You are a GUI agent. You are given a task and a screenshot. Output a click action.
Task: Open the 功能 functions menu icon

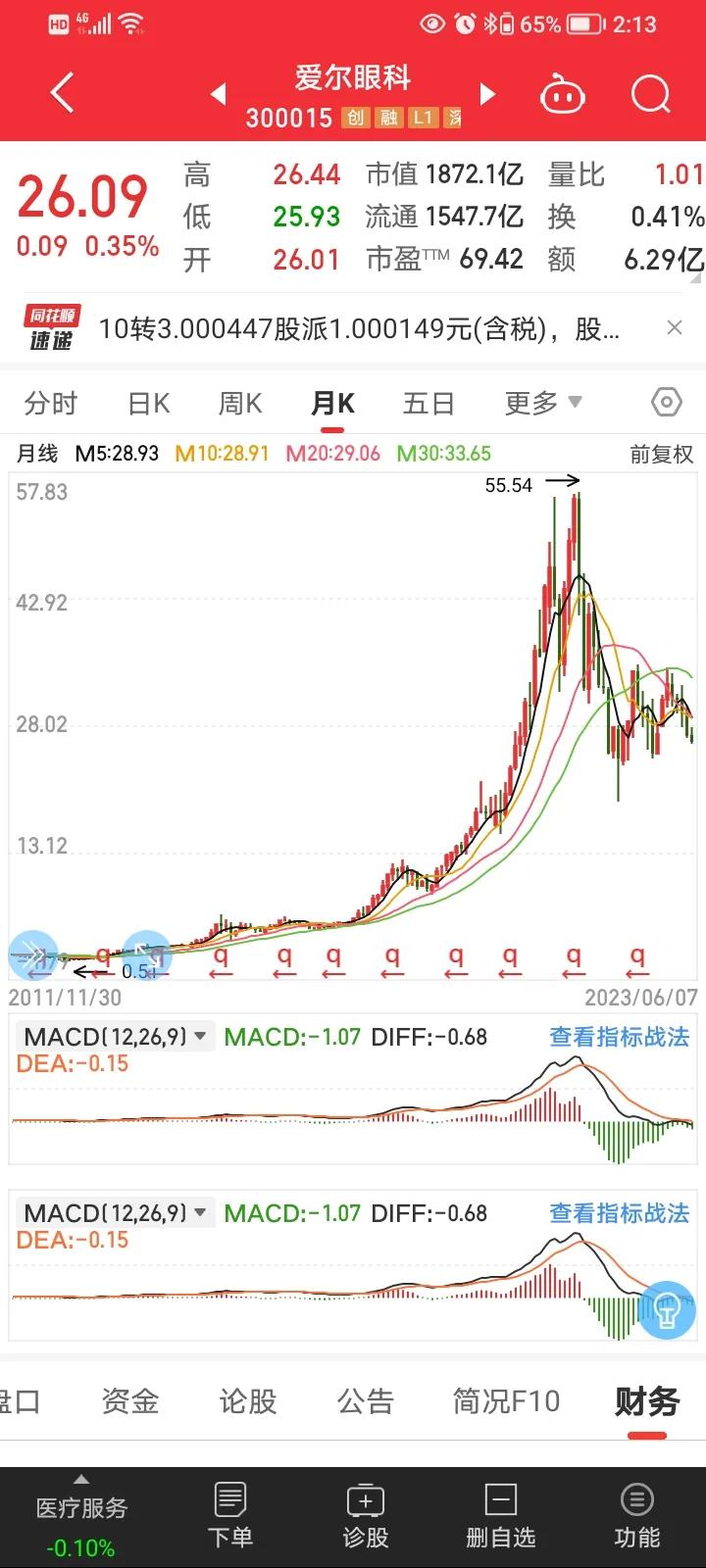pyautogui.click(x=635, y=1514)
